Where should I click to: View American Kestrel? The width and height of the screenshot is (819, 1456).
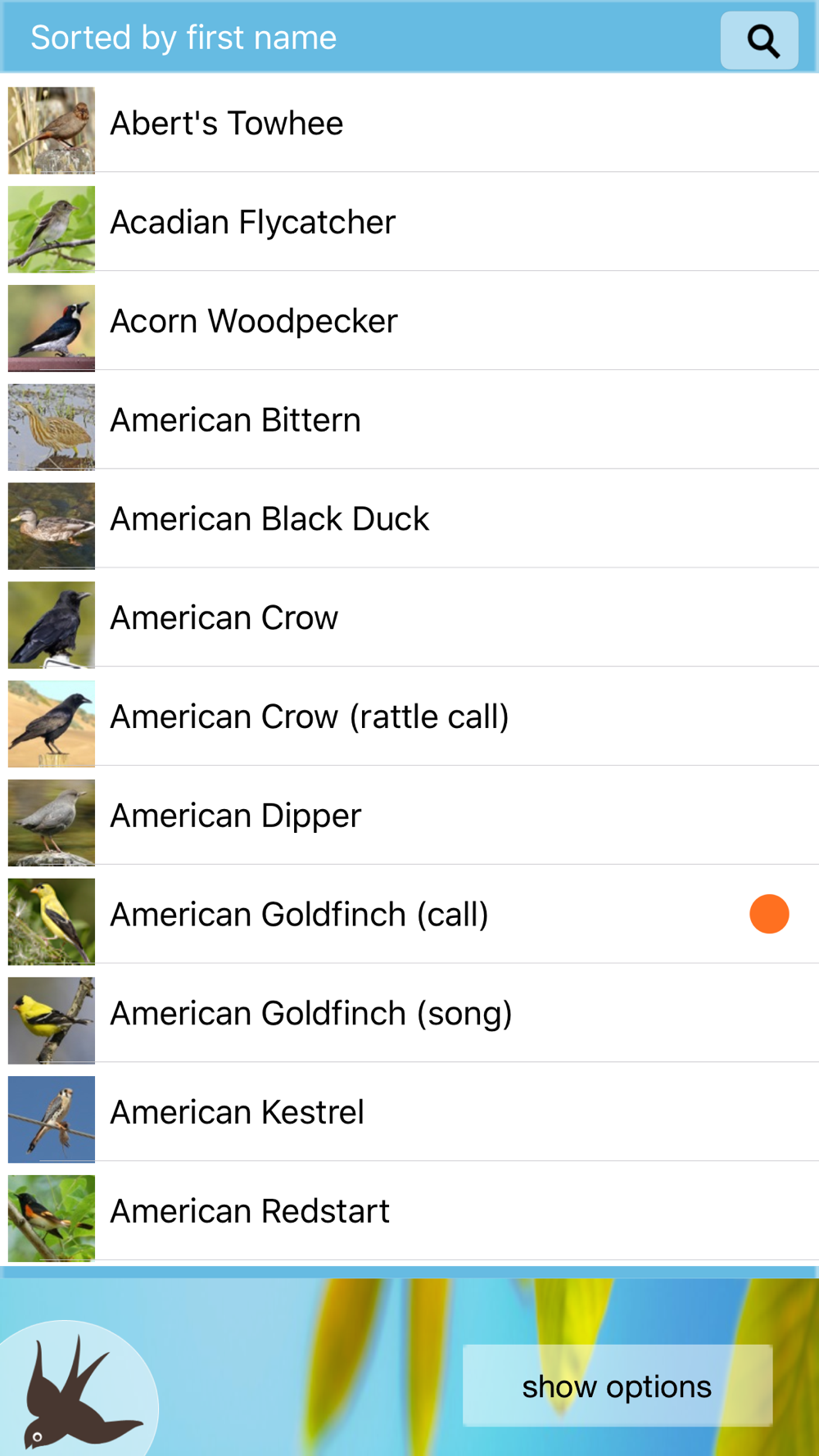[409, 1112]
